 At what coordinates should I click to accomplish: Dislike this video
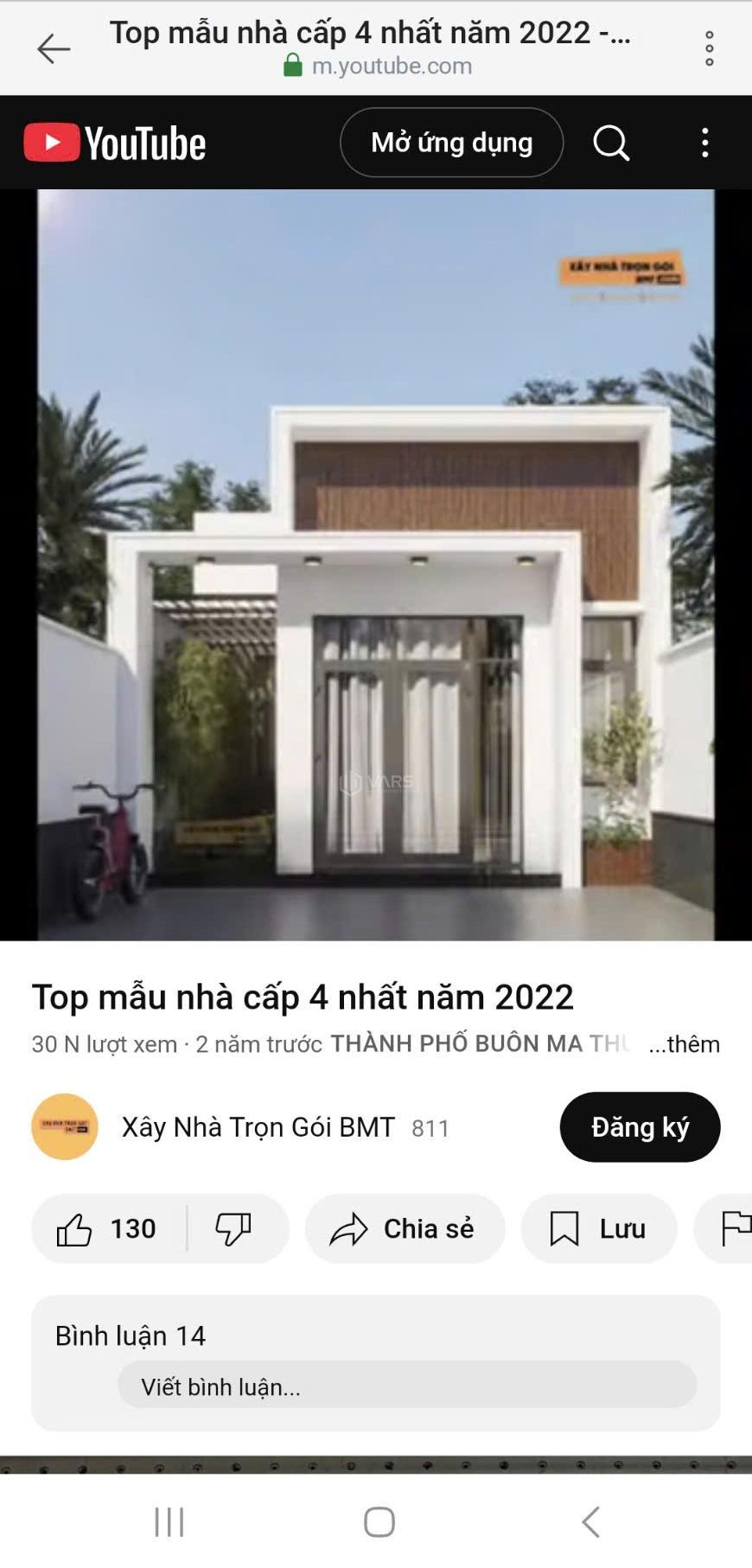coord(233,1228)
